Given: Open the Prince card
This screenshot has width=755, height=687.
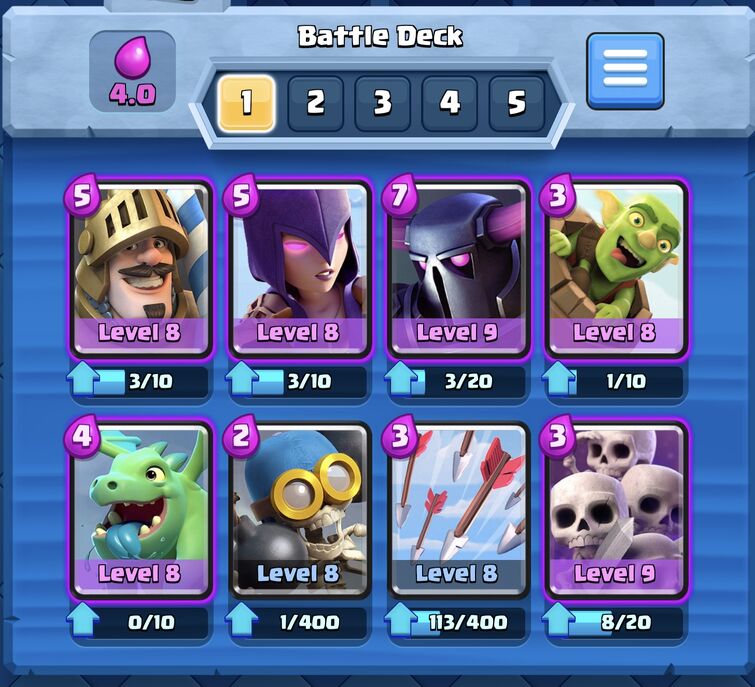Looking at the screenshot, I should (x=142, y=269).
